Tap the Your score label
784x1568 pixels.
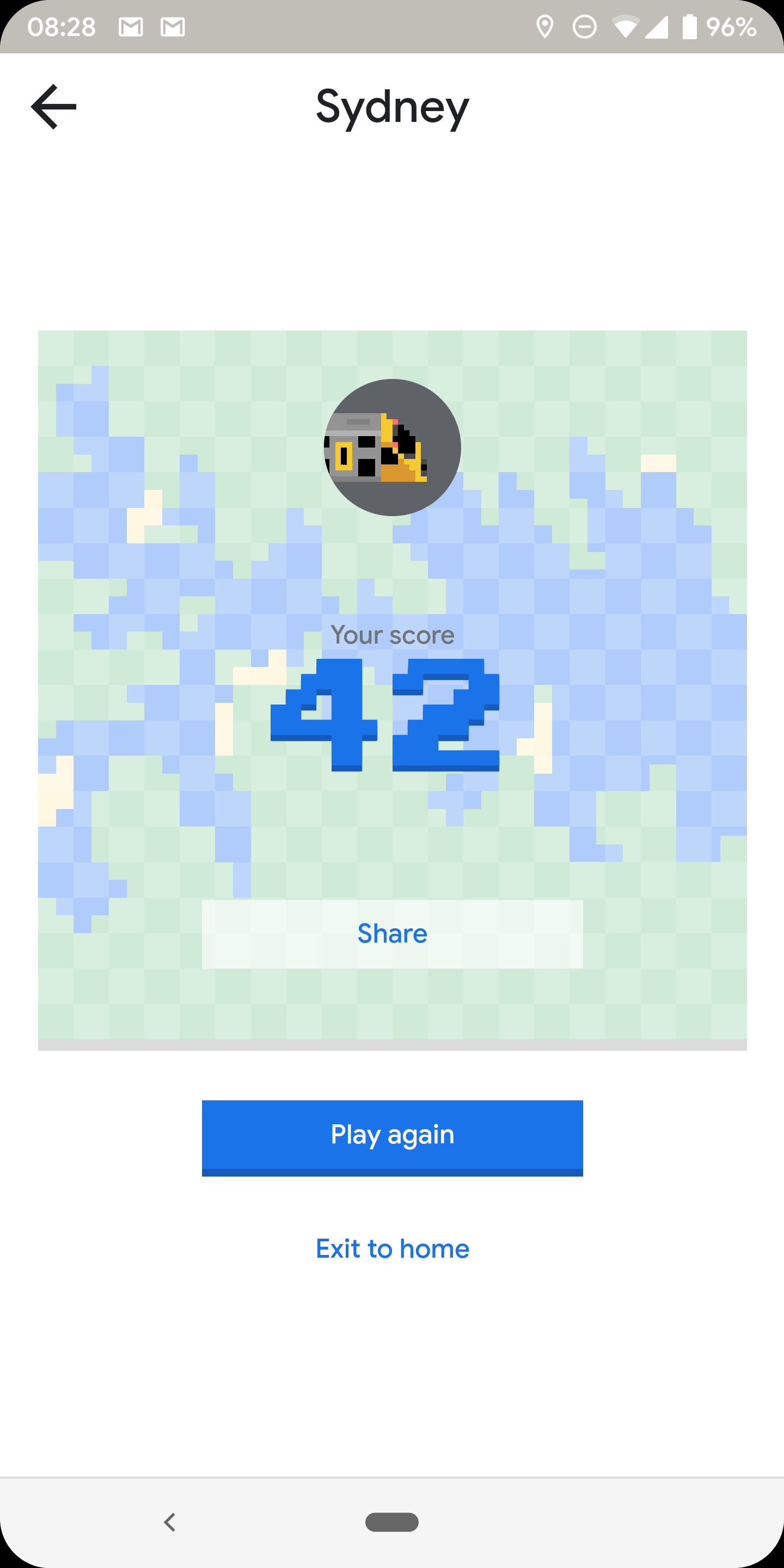click(x=392, y=635)
